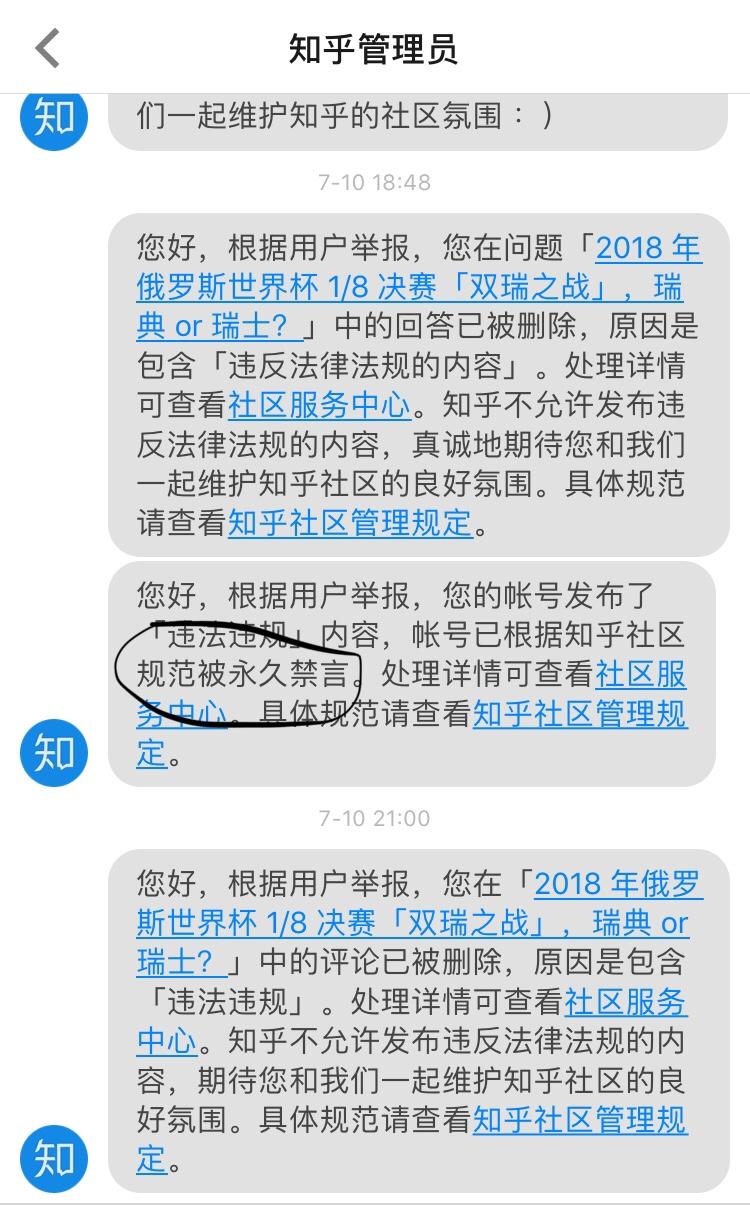Select the bottom 知 avatar icon
Image resolution: width=750 pixels, height=1207 pixels.
[x=52, y=1156]
